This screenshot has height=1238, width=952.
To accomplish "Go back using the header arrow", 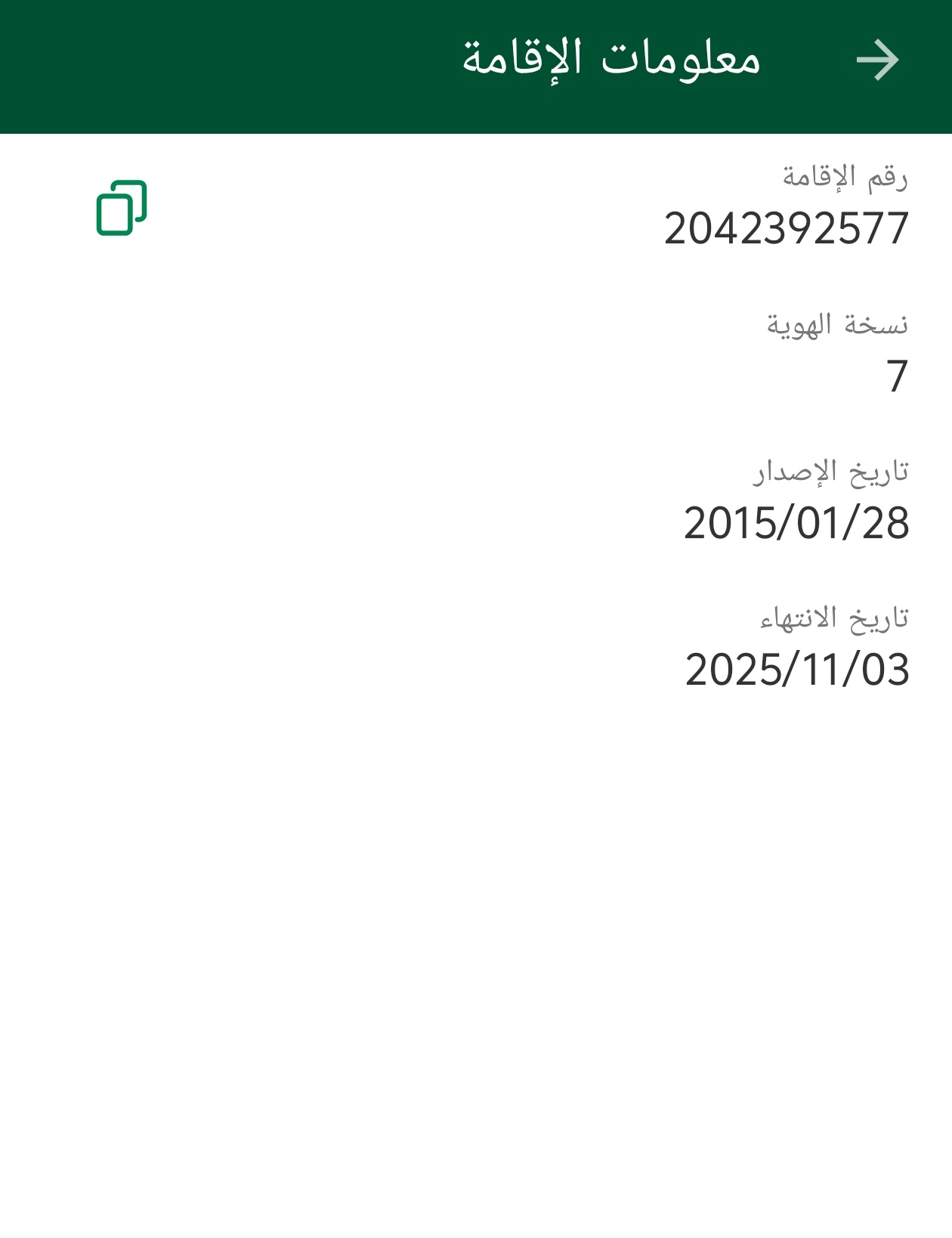I will point(877,60).
